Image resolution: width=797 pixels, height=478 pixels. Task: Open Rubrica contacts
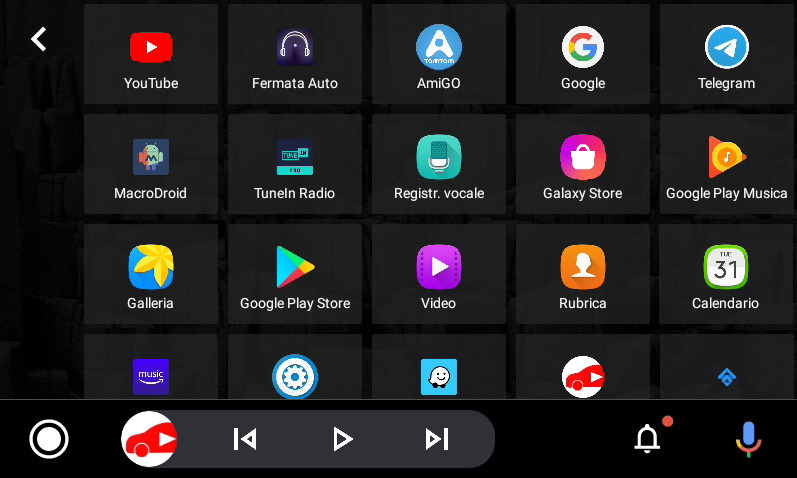coord(583,275)
